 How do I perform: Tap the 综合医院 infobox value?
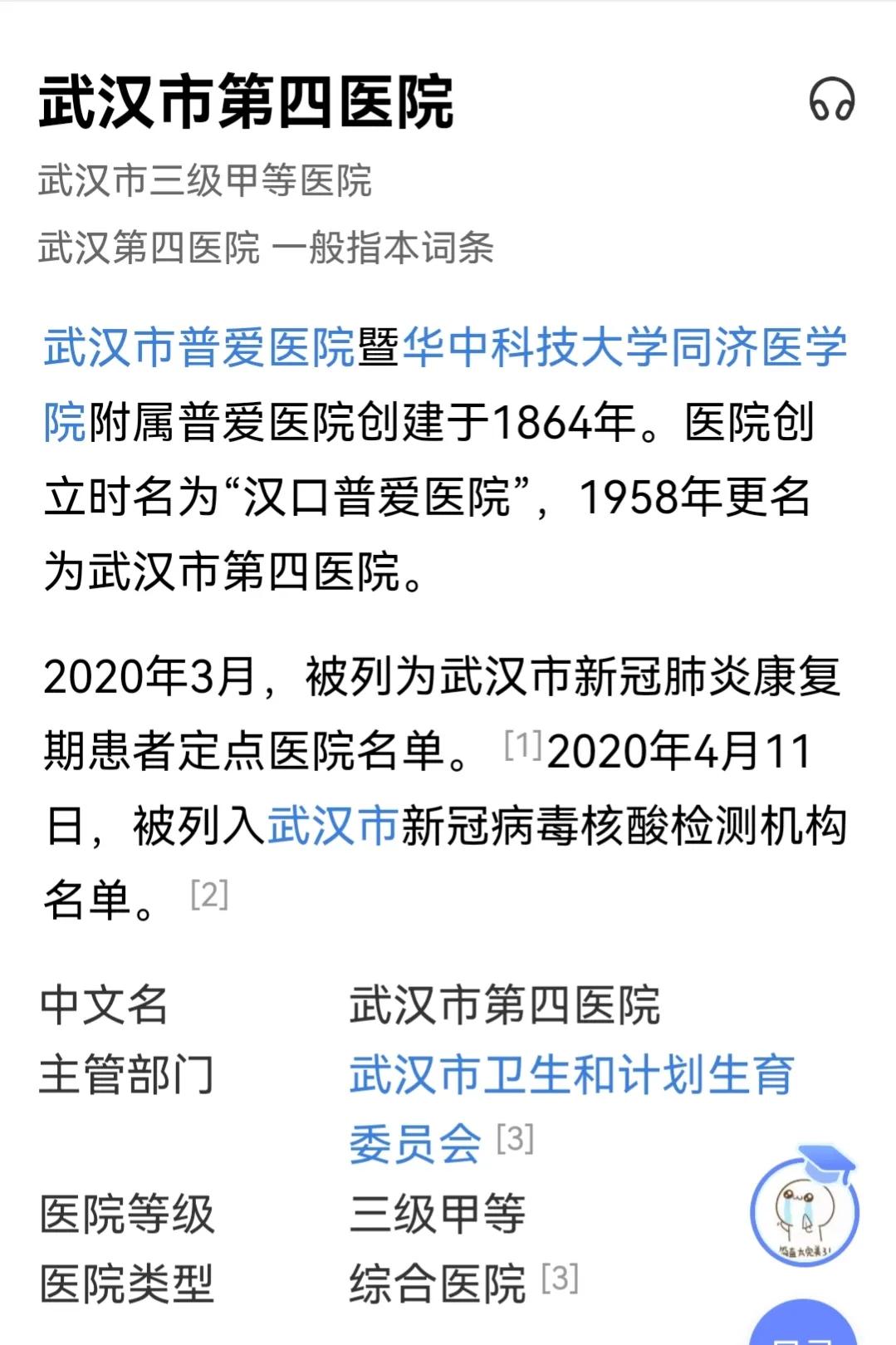point(438,1282)
